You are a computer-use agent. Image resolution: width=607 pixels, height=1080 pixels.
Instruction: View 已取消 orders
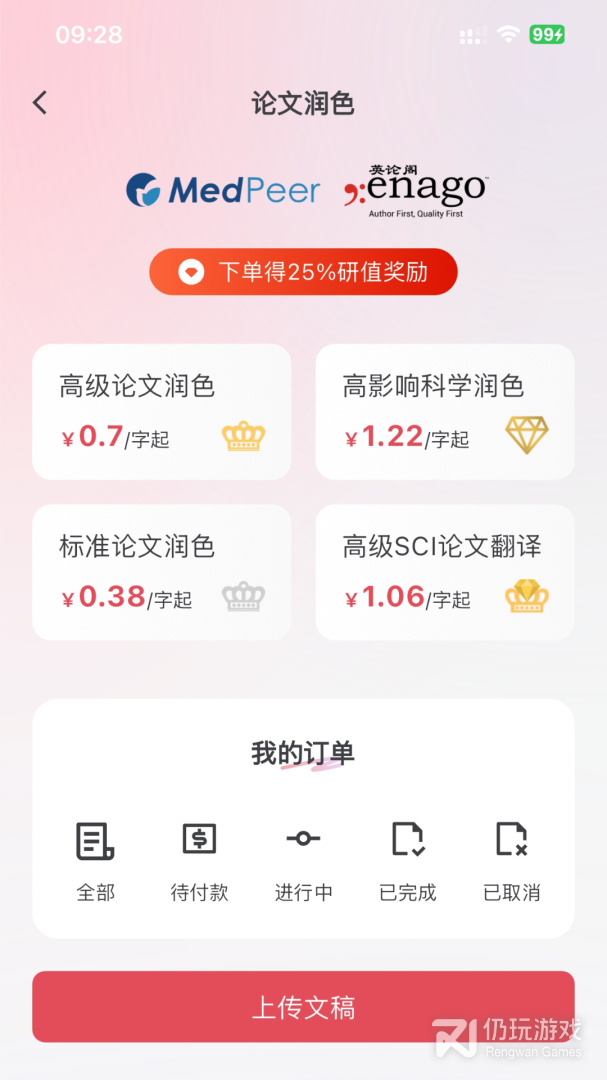coord(512,862)
